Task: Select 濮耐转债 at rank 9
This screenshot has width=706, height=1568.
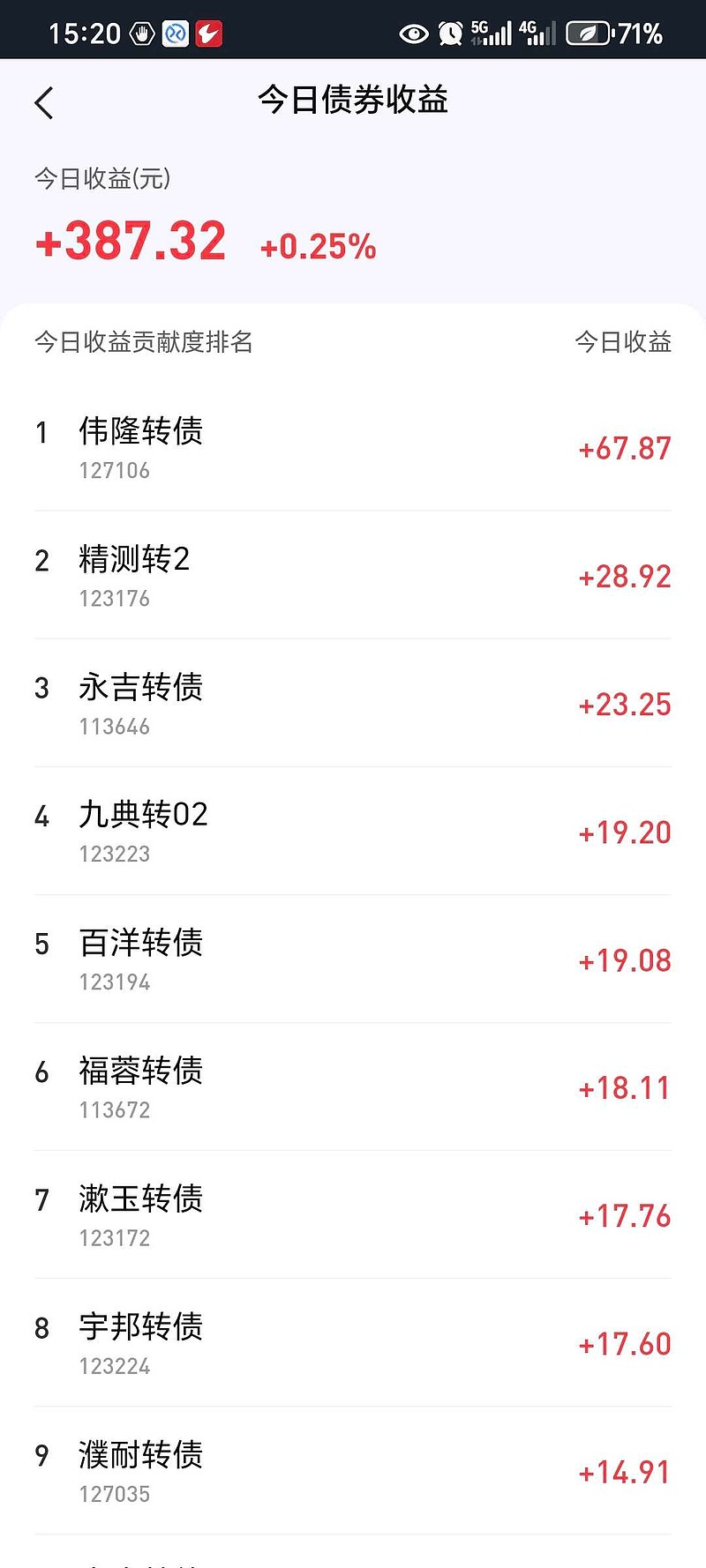Action: tap(139, 1455)
